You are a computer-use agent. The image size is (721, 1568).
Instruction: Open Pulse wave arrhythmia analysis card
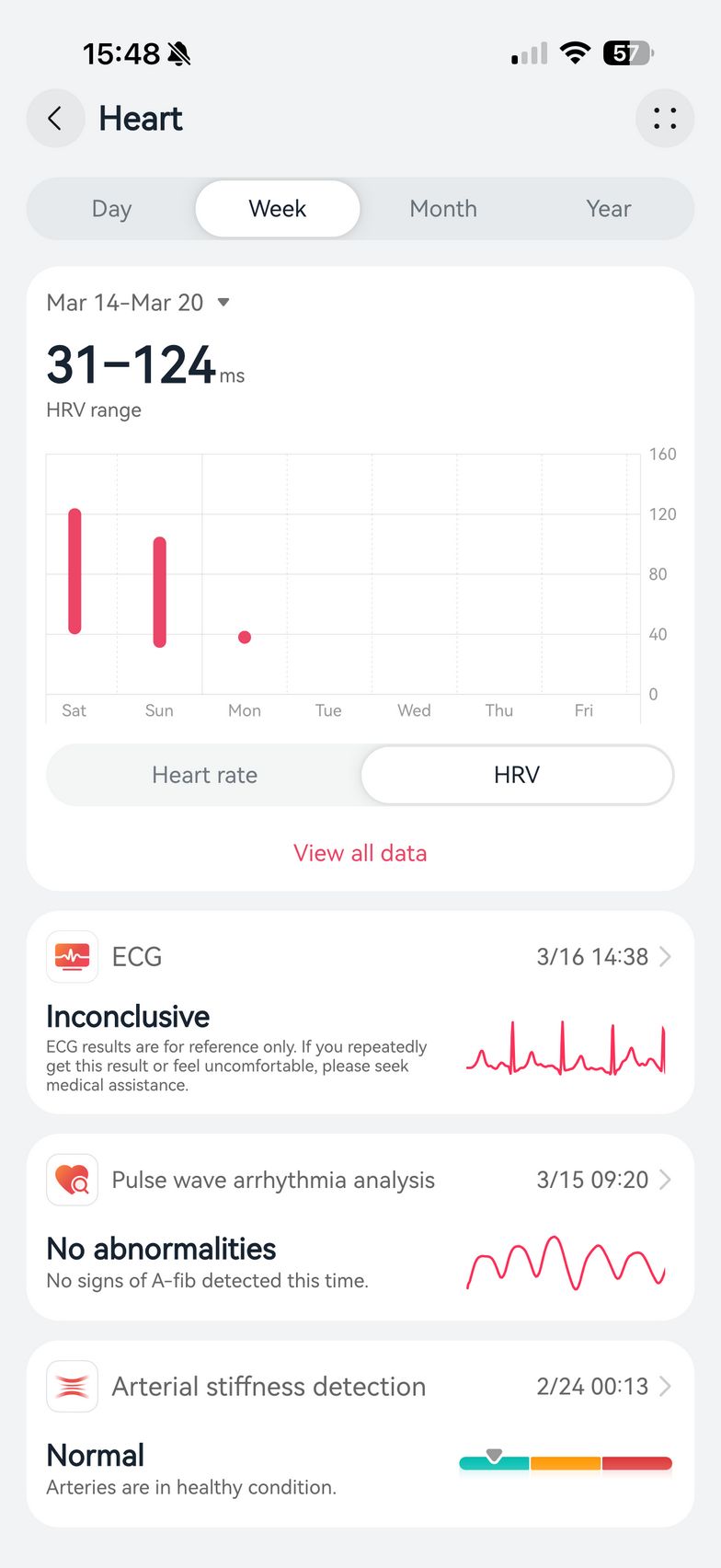pyautogui.click(x=360, y=1227)
